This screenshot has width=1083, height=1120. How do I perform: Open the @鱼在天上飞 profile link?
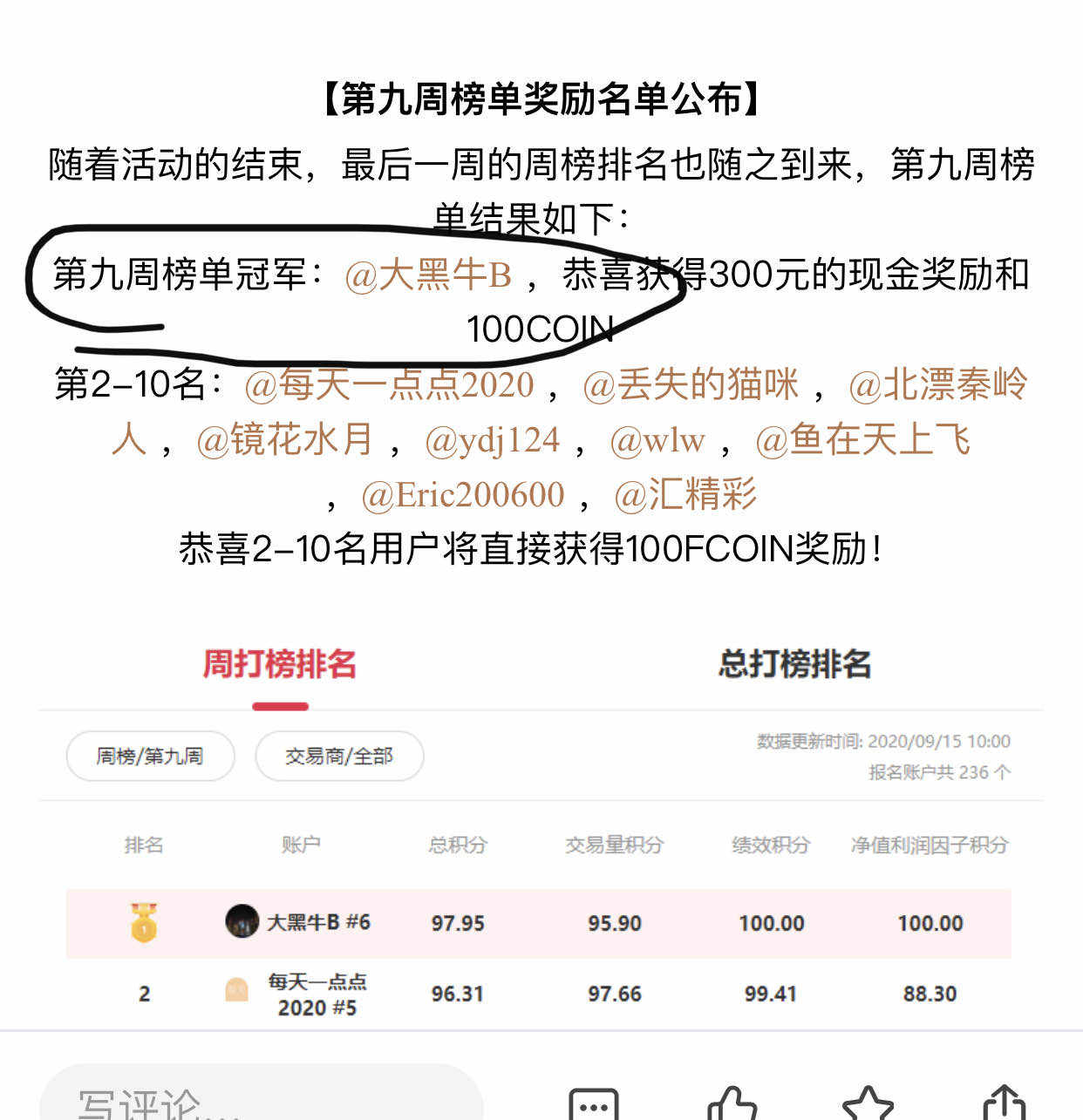(x=862, y=440)
